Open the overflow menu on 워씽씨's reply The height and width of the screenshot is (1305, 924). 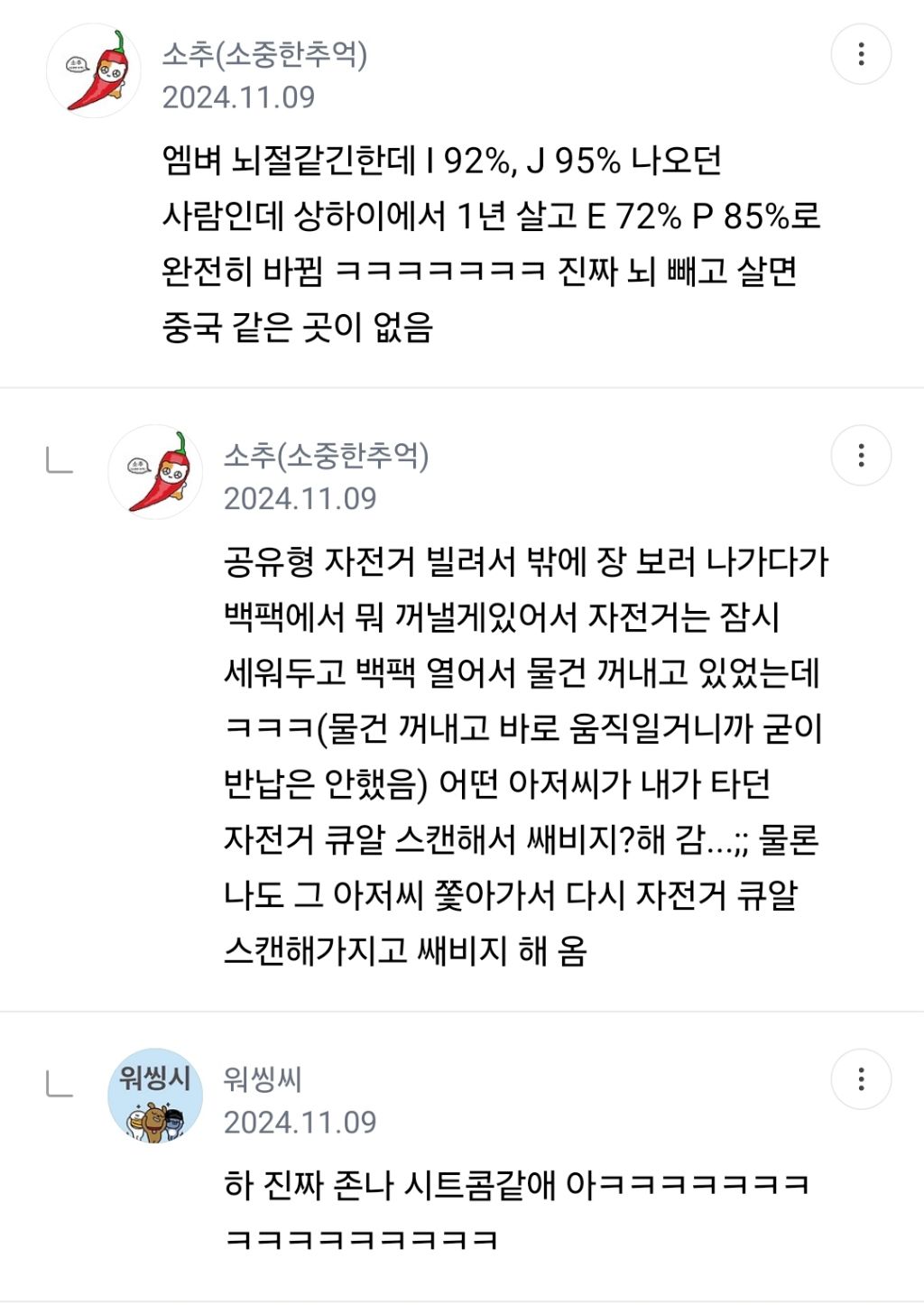pos(861,1079)
